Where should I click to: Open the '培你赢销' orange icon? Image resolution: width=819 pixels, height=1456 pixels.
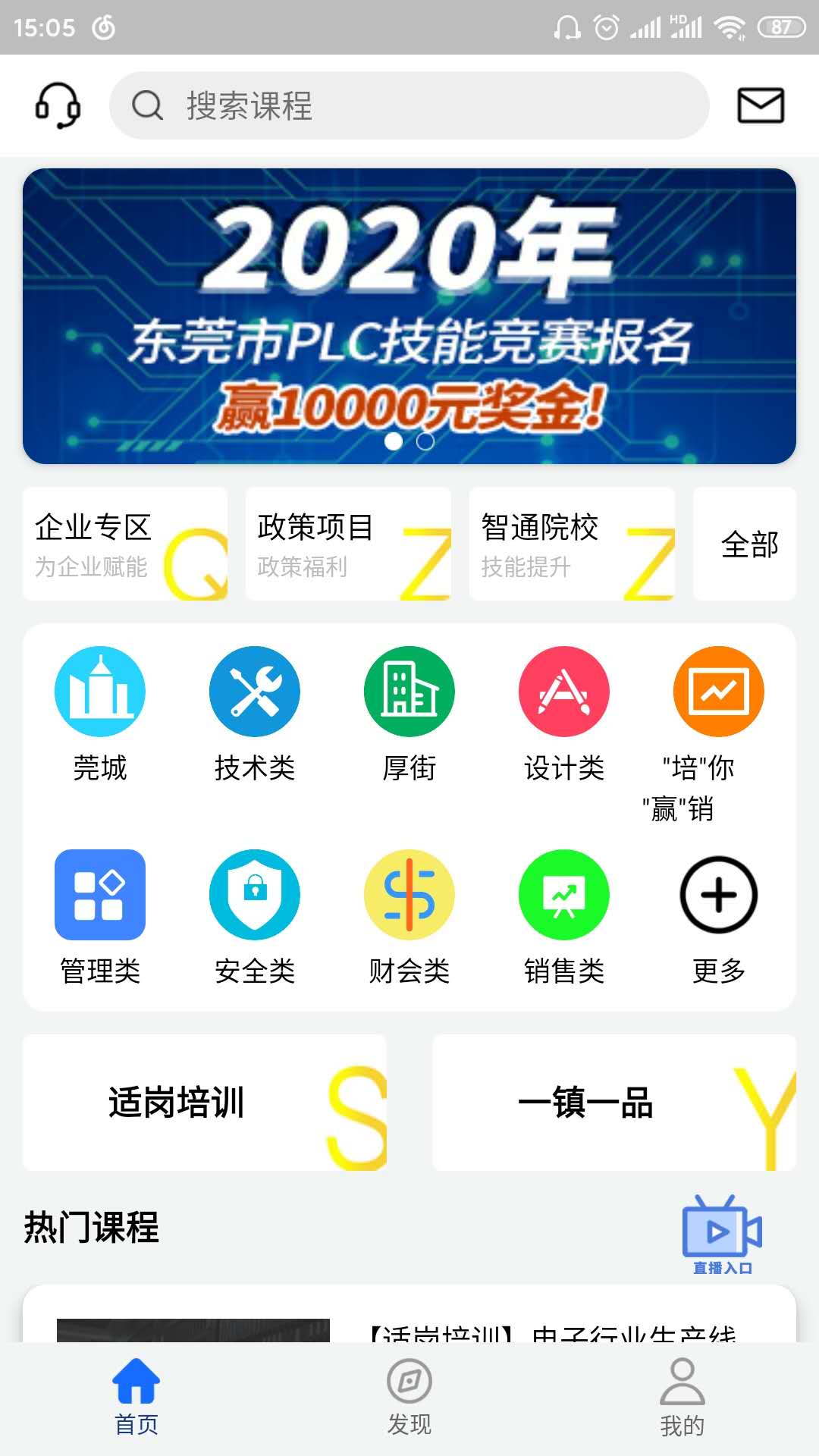coord(719,690)
